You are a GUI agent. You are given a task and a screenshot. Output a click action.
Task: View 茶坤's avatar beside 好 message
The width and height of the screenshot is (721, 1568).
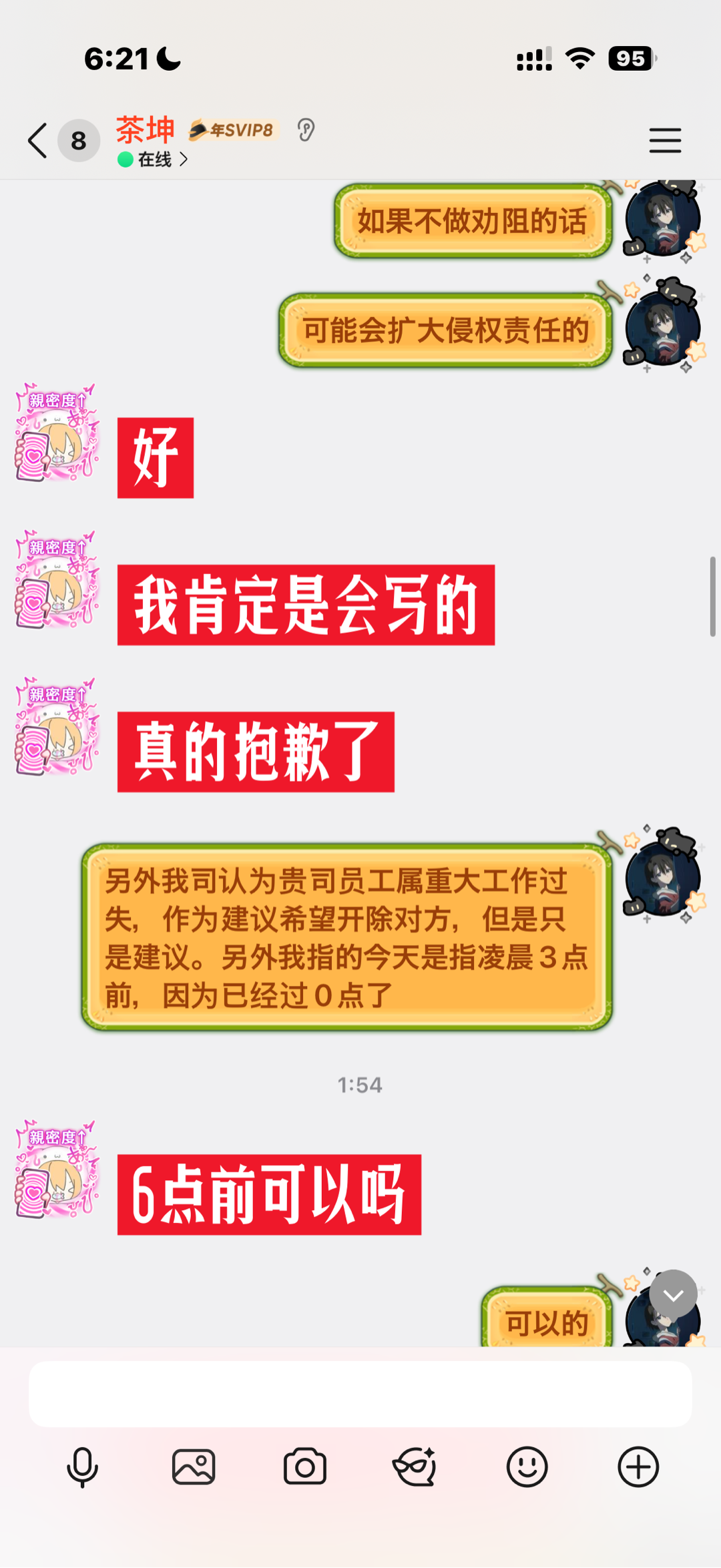tap(57, 433)
